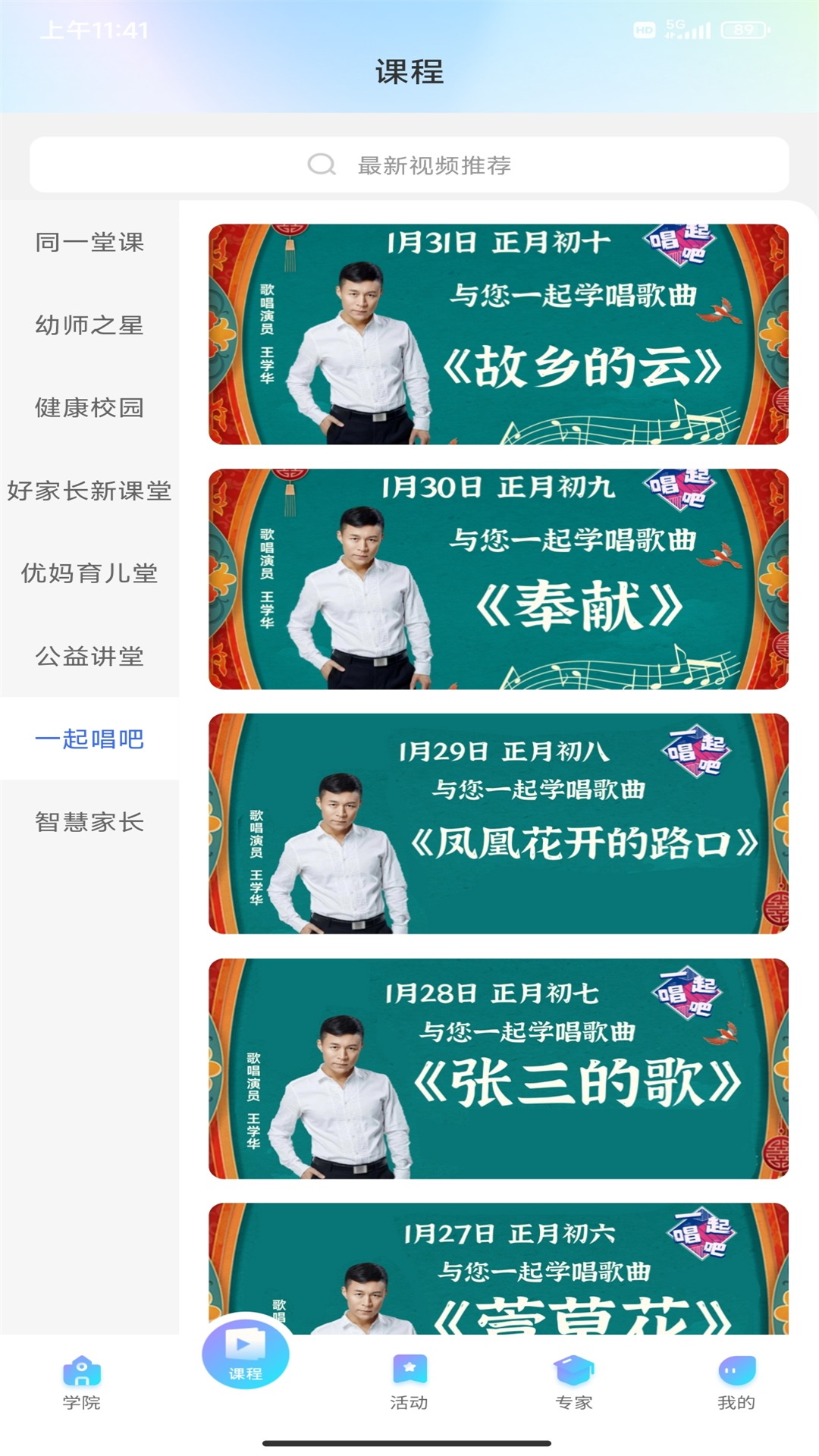Viewport: 819px width, 1456px height.
Task: Select the 同一堂课 category
Action: pyautogui.click(x=89, y=243)
